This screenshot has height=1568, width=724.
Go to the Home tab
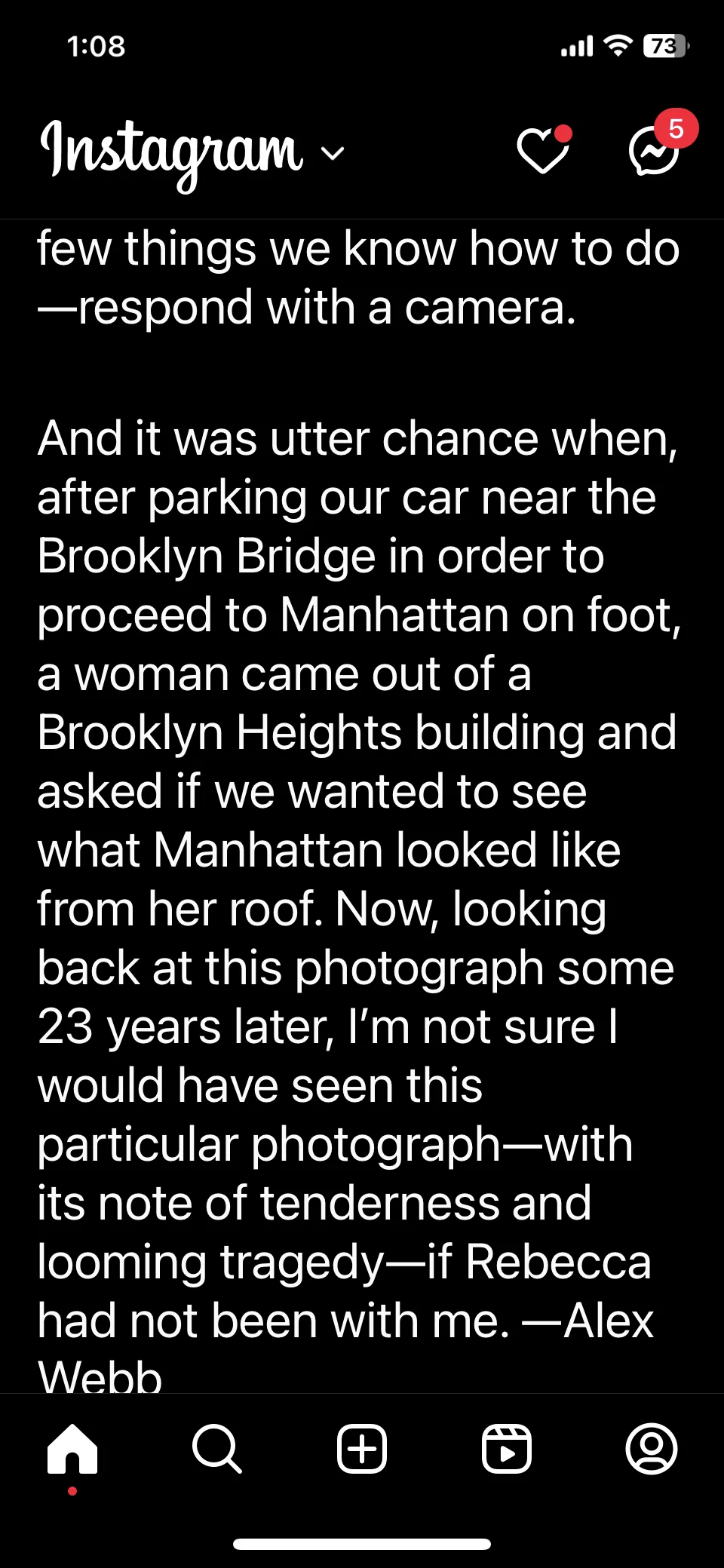[x=72, y=1449]
